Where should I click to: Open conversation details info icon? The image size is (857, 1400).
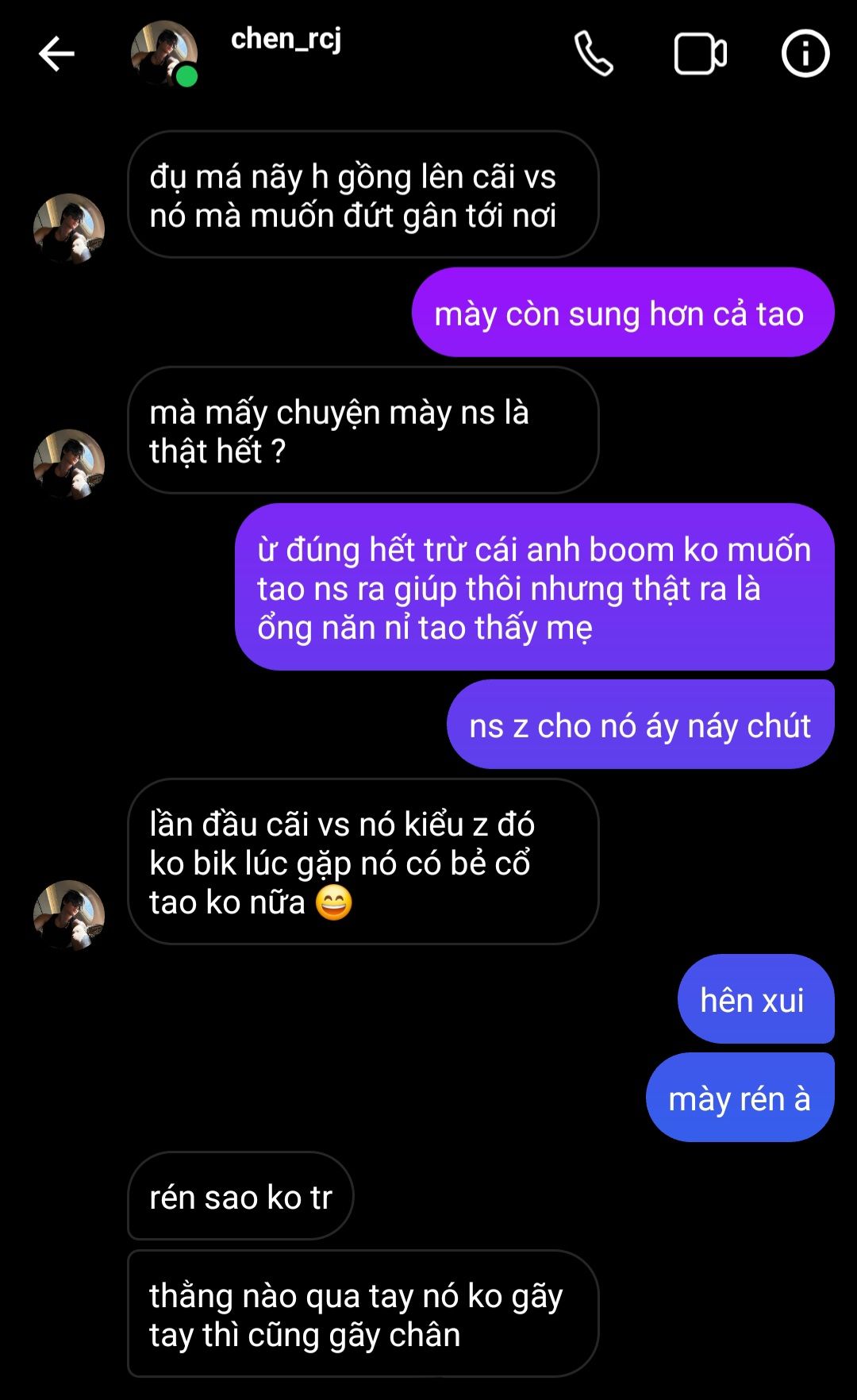click(x=805, y=54)
